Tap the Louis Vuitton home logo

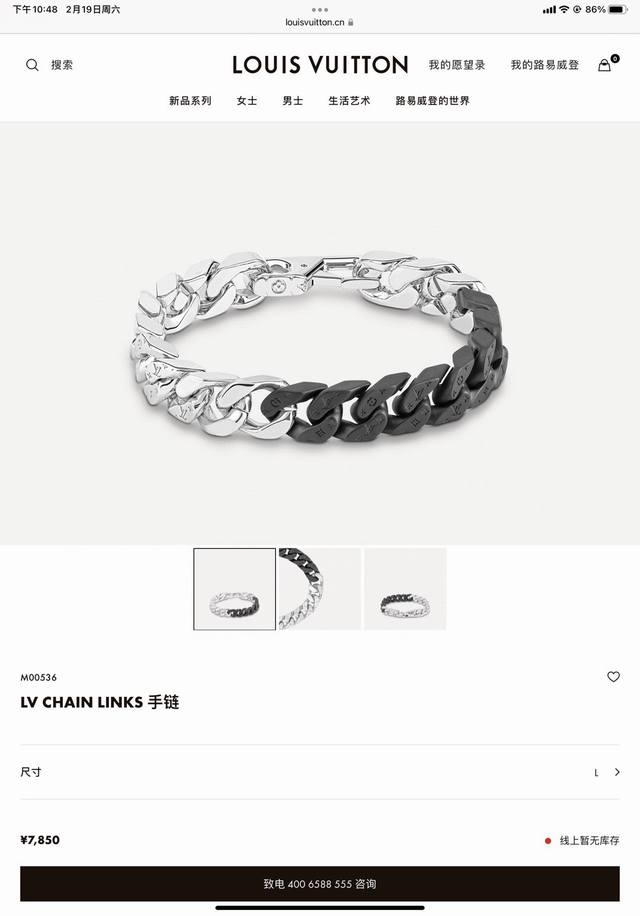320,65
